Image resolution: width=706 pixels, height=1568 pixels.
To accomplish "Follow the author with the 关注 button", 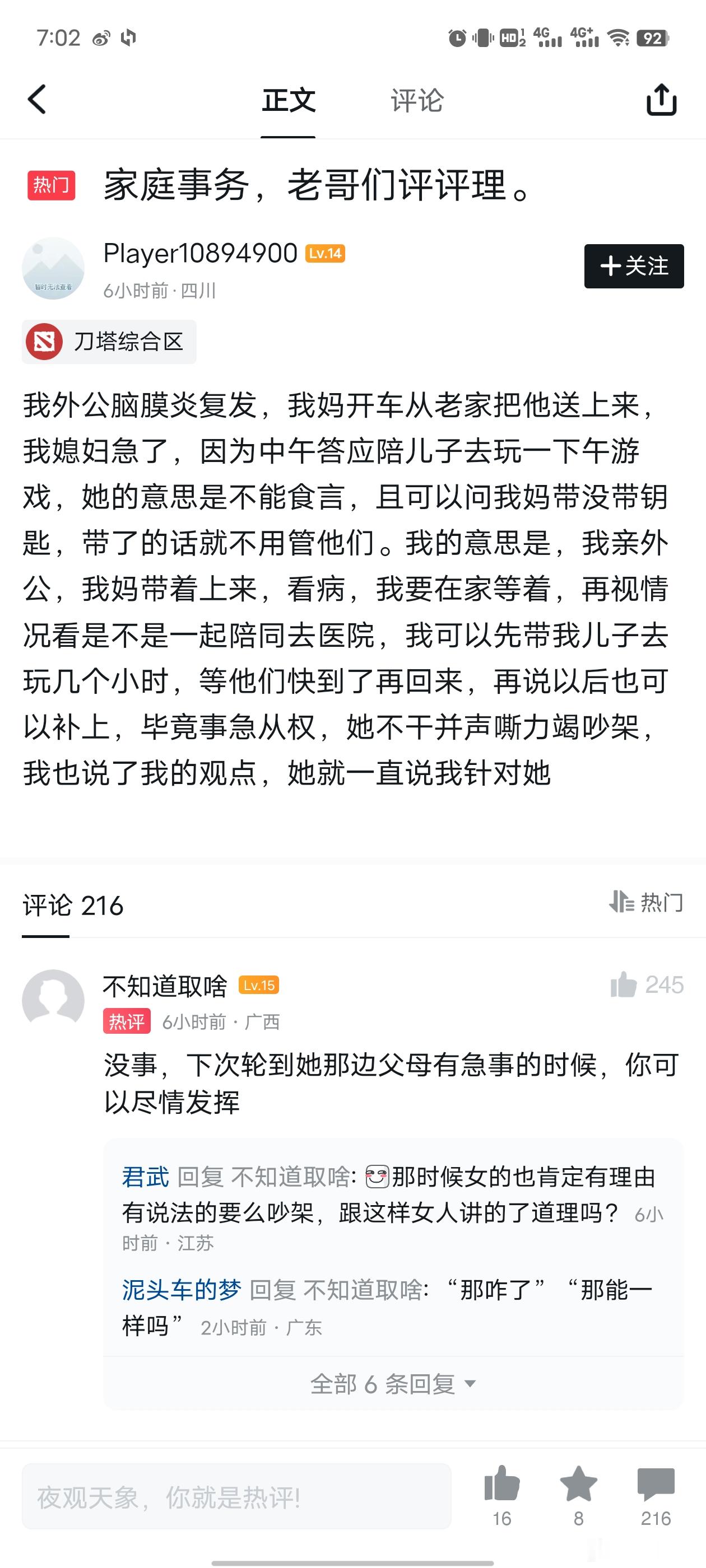I will point(633,266).
